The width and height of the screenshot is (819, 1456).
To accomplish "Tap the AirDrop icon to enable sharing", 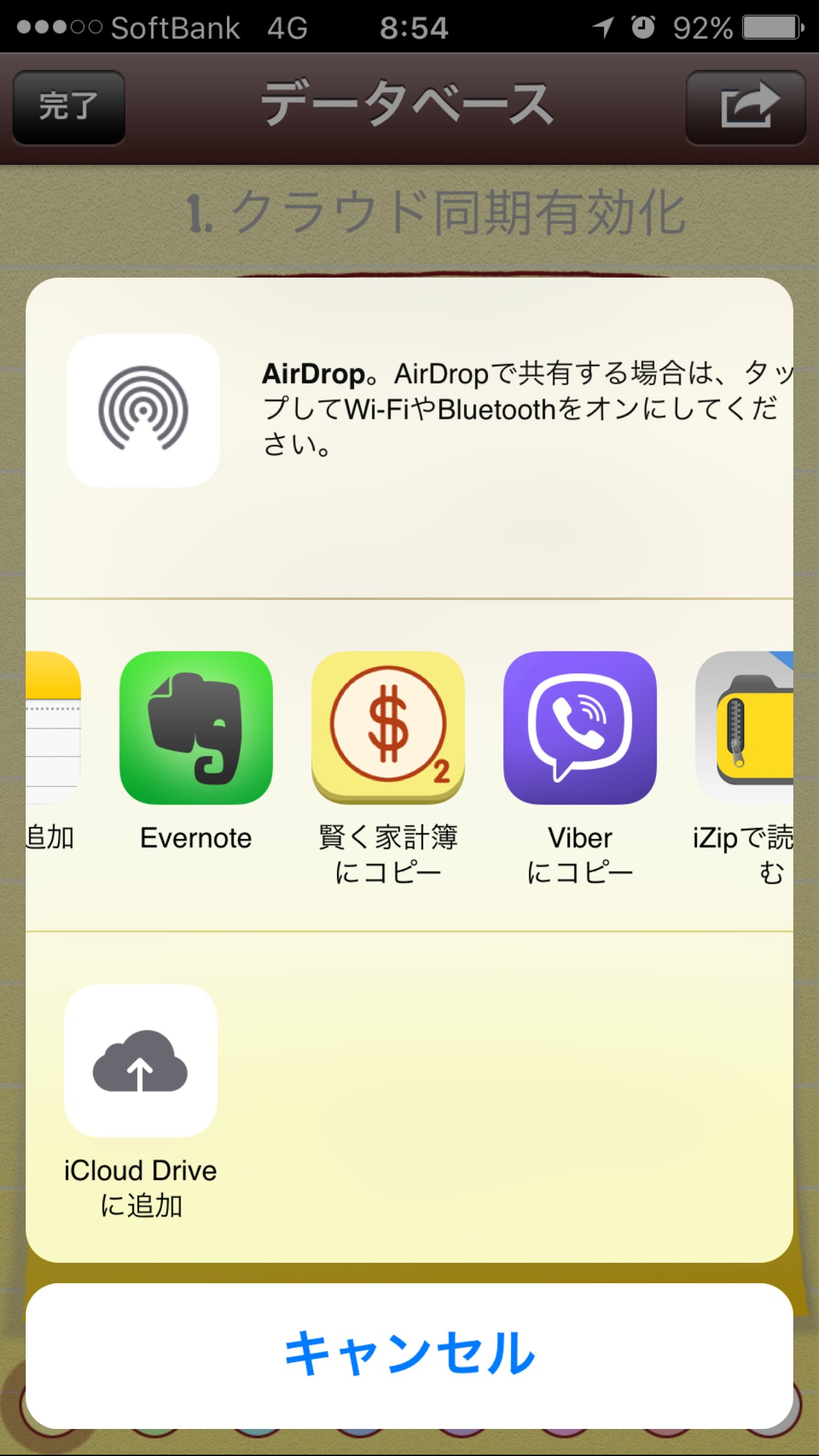I will [143, 410].
